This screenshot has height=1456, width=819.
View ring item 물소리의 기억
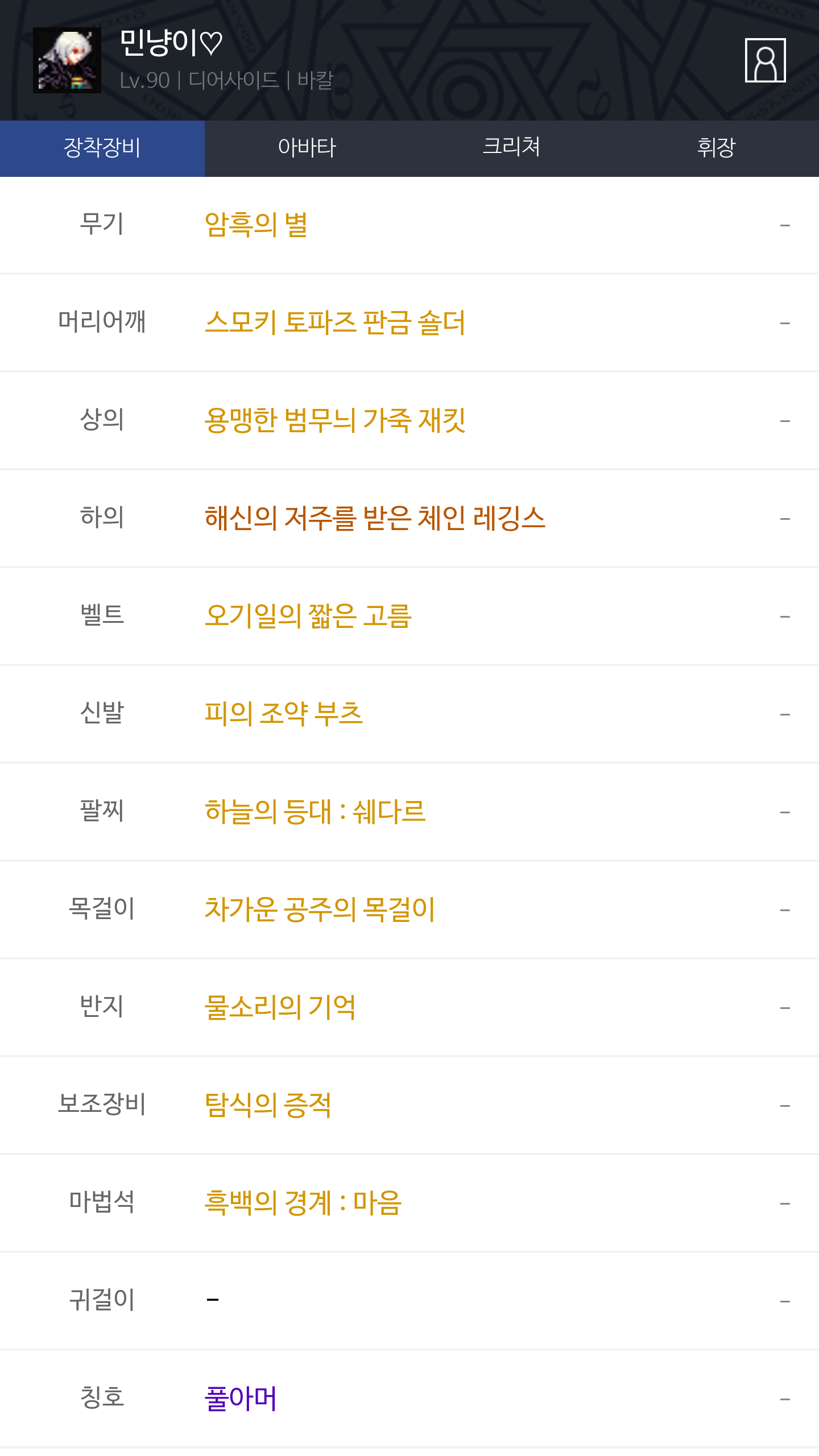(x=280, y=1008)
